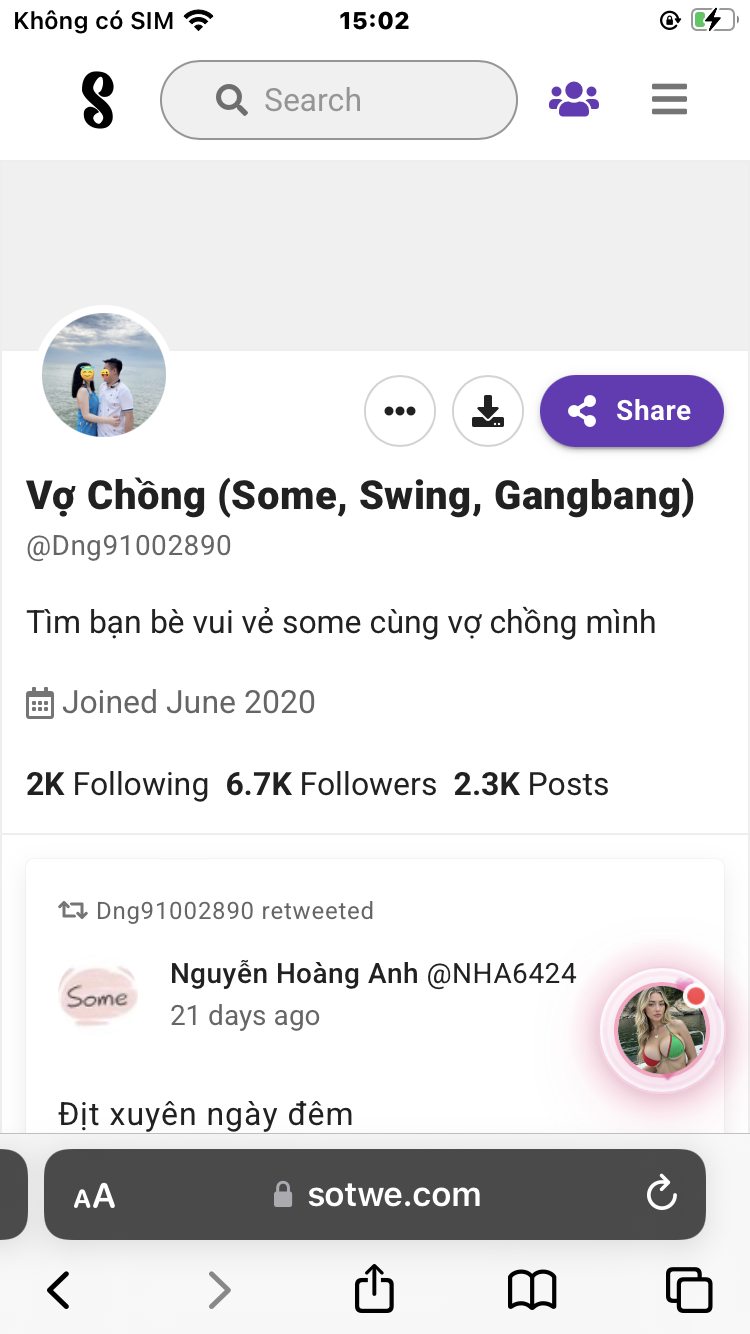Tap the Sotwe logo to go home

pyautogui.click(x=97, y=100)
